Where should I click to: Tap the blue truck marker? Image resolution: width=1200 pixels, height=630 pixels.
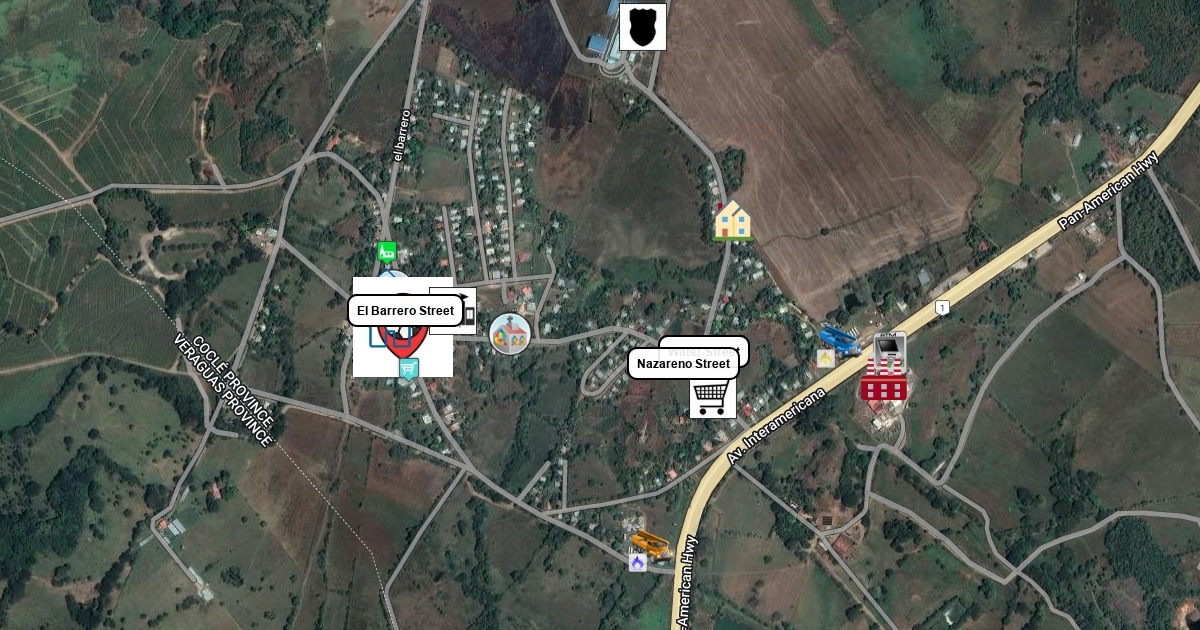(x=840, y=342)
